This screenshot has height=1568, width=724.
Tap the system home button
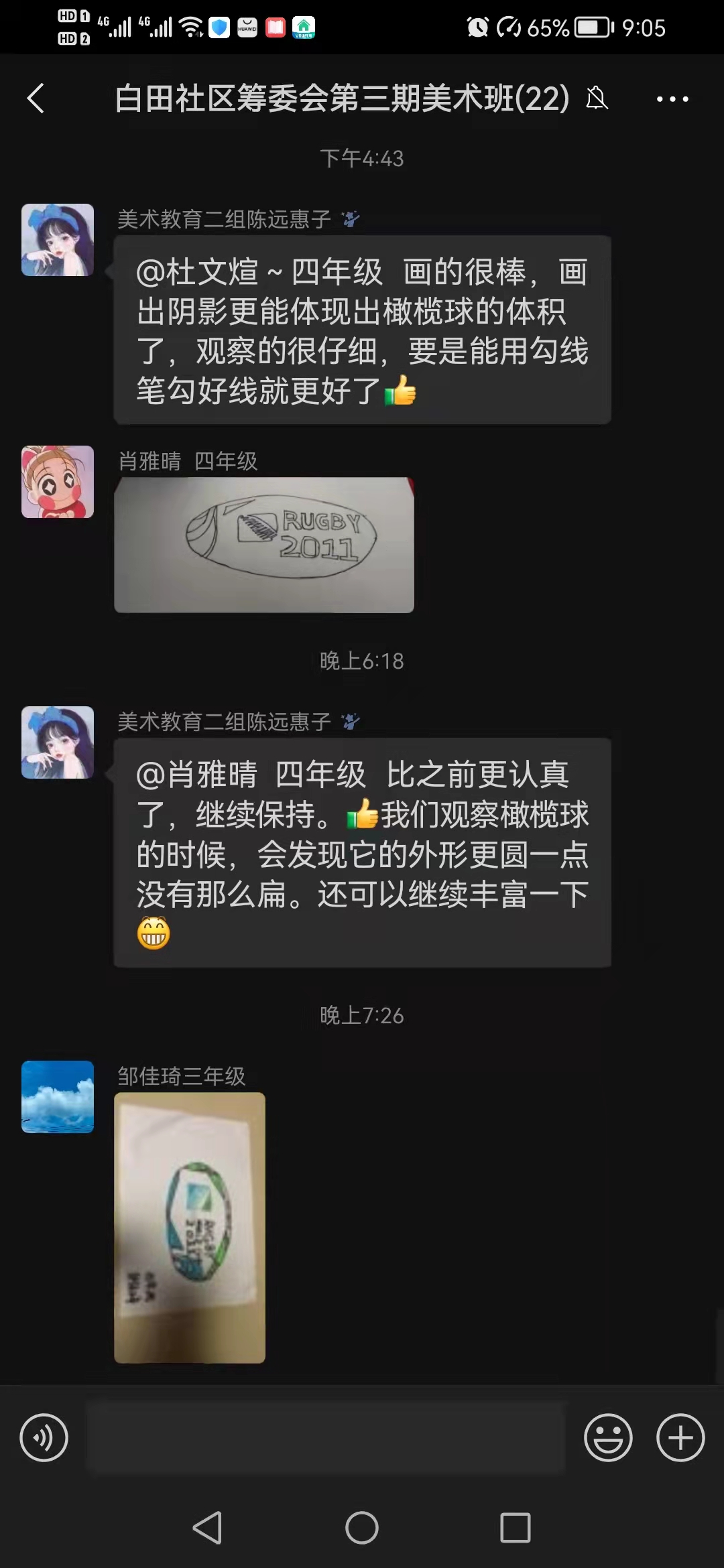coord(362,1528)
